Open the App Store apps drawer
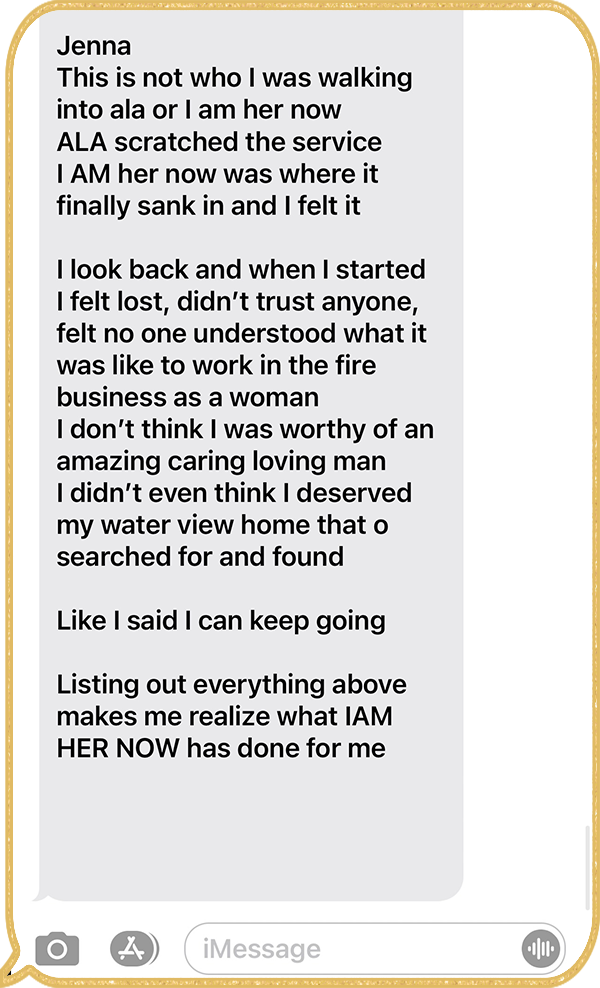 [x=135, y=948]
